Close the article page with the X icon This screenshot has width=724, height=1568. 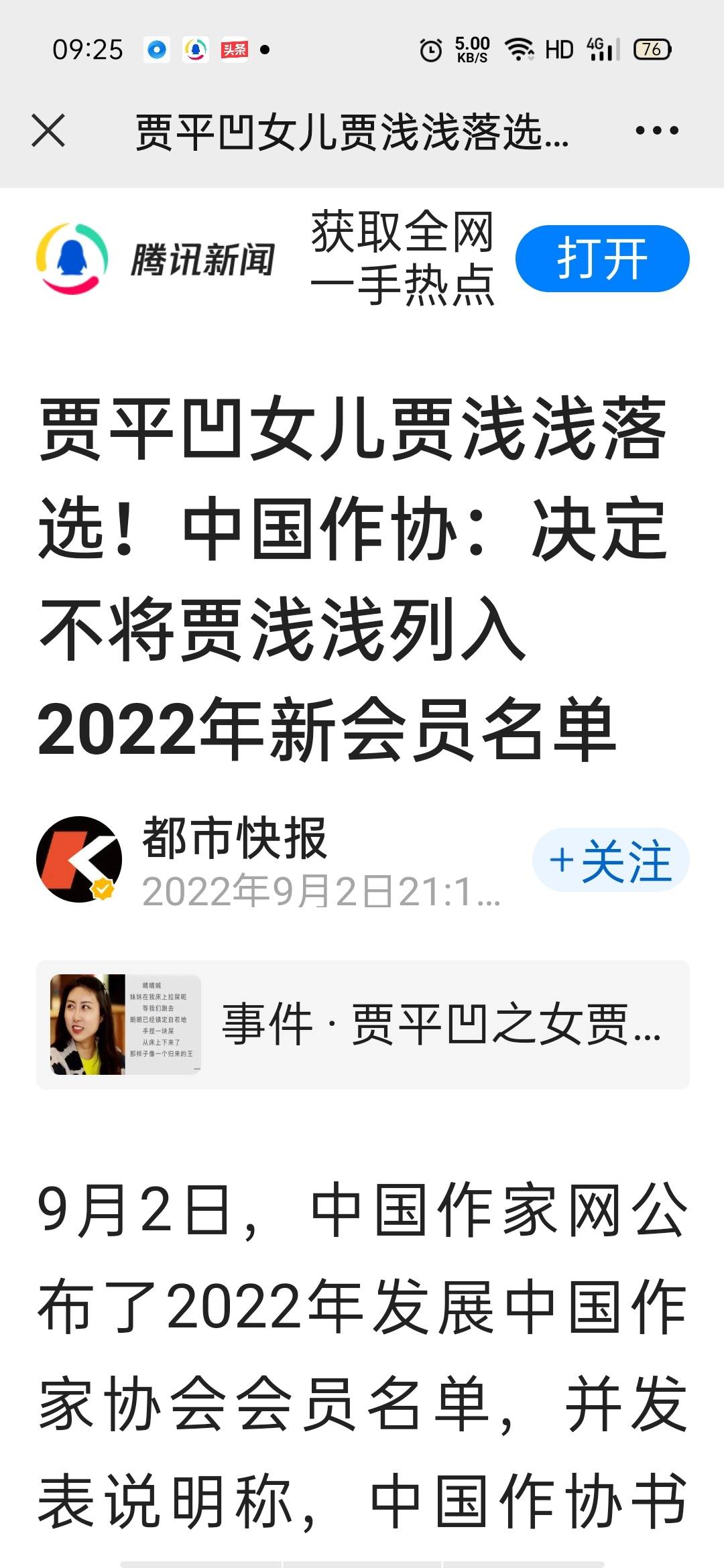tap(48, 130)
